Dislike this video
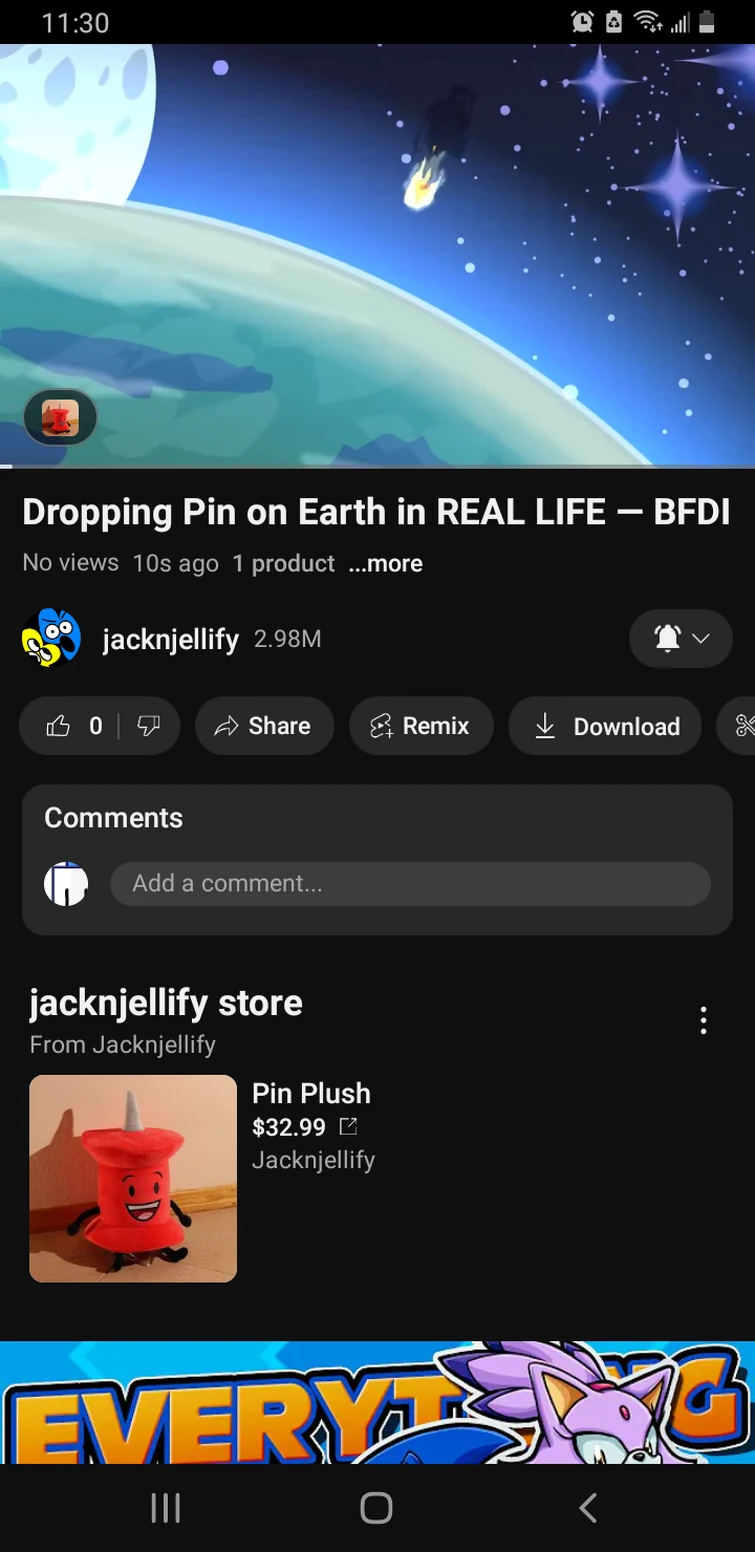Screen dimensions: 755x1552 tap(148, 726)
